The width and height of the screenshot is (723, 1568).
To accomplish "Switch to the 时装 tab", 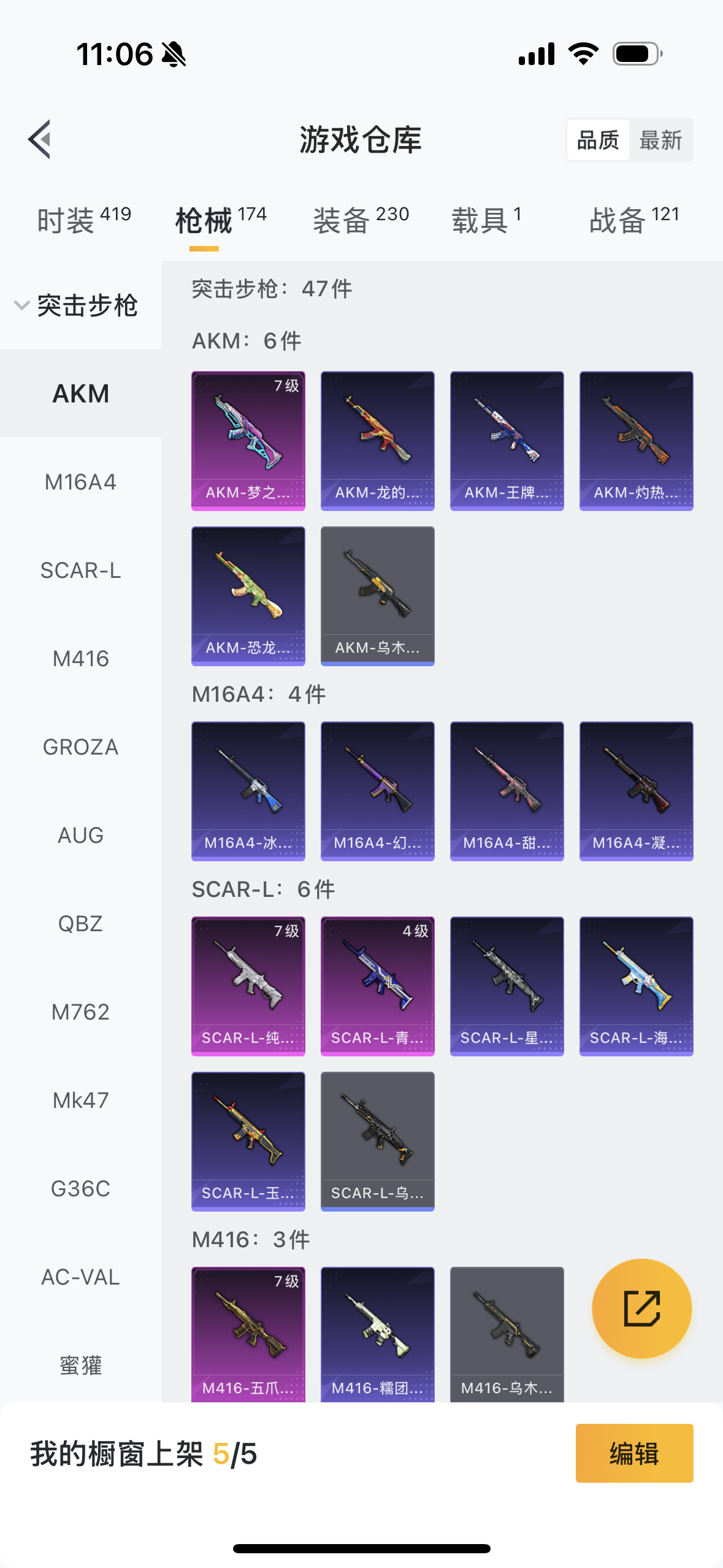I will (x=84, y=220).
